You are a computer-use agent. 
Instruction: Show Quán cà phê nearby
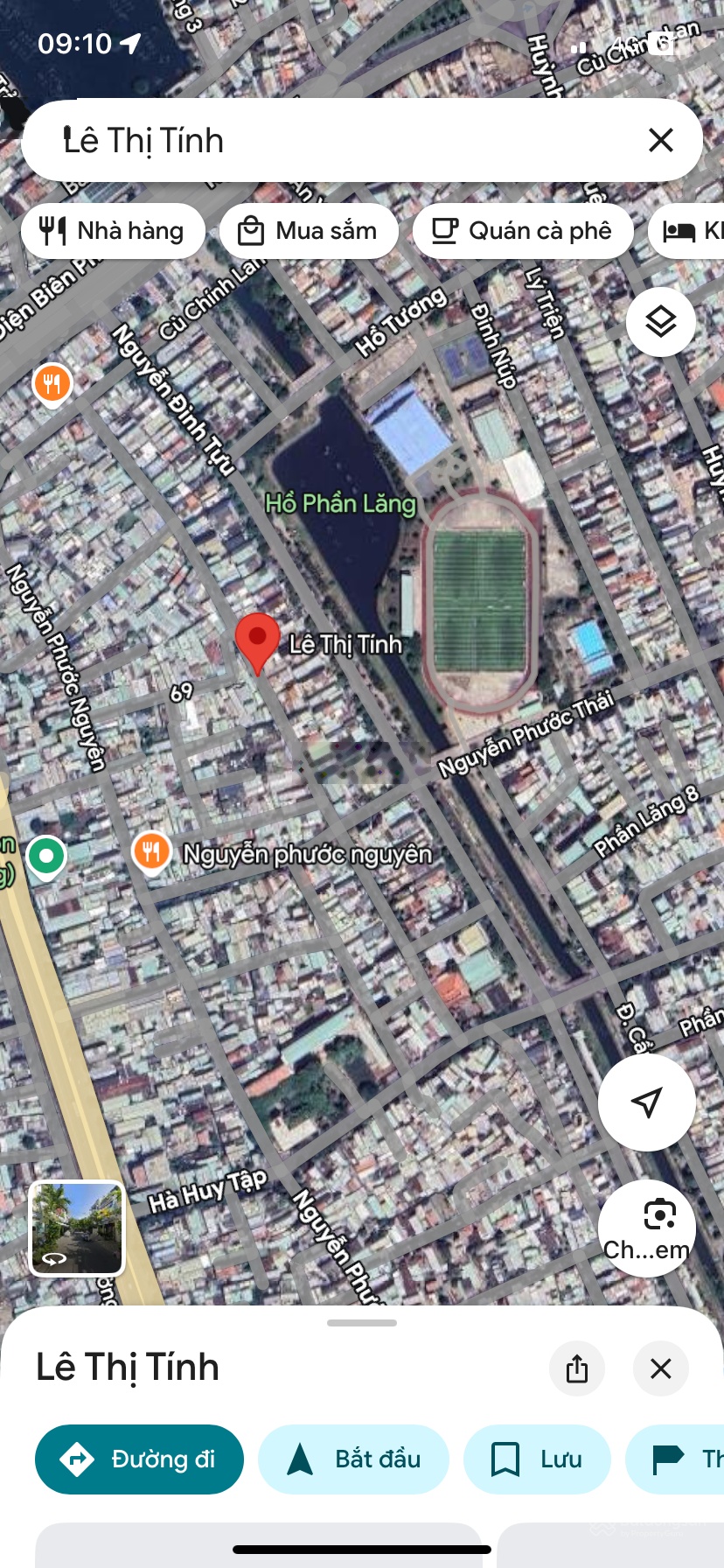tap(523, 231)
